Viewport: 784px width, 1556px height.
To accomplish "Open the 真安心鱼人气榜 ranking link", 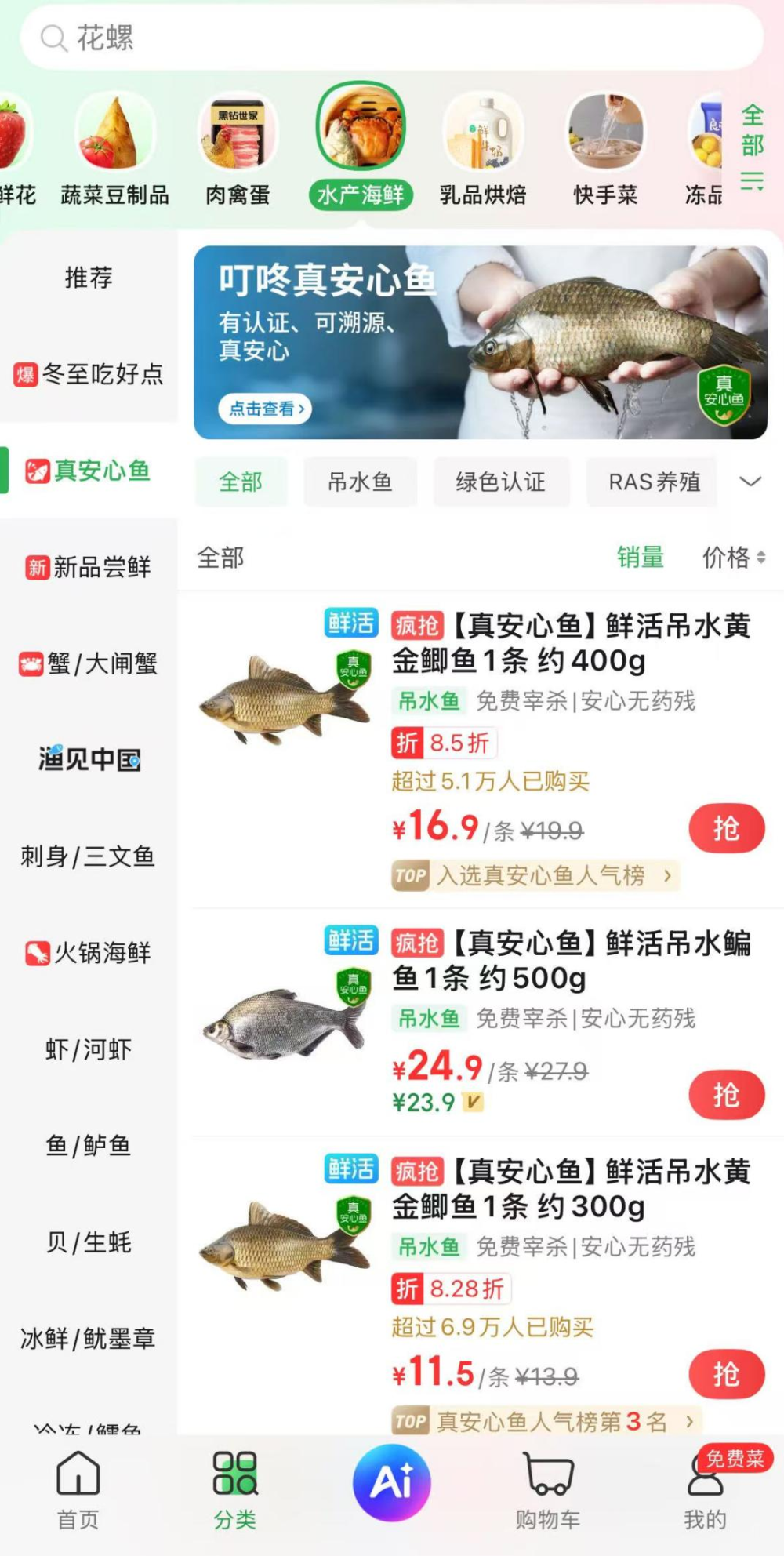I will click(x=535, y=876).
